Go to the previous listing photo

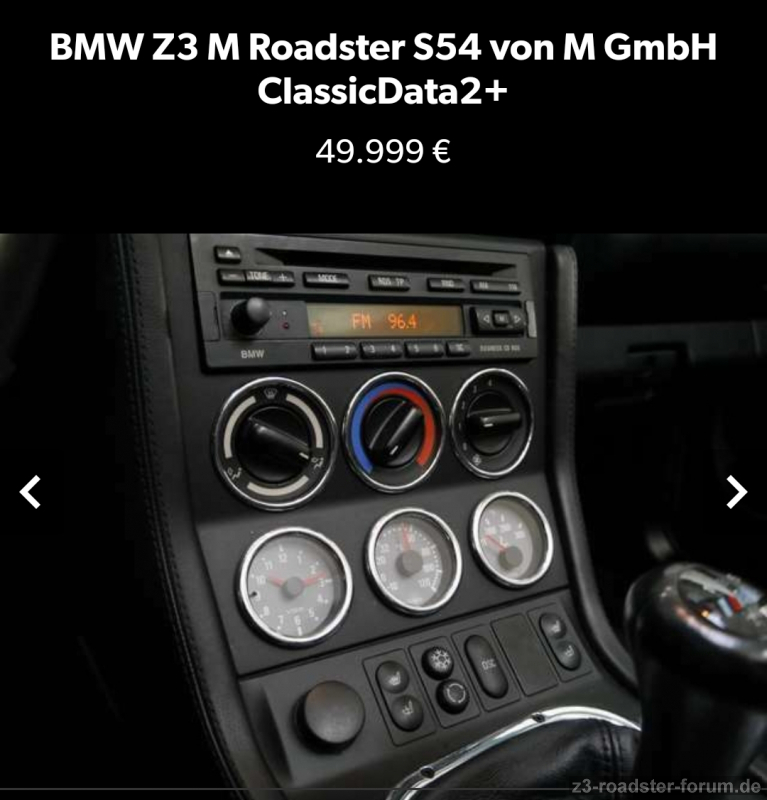point(31,492)
